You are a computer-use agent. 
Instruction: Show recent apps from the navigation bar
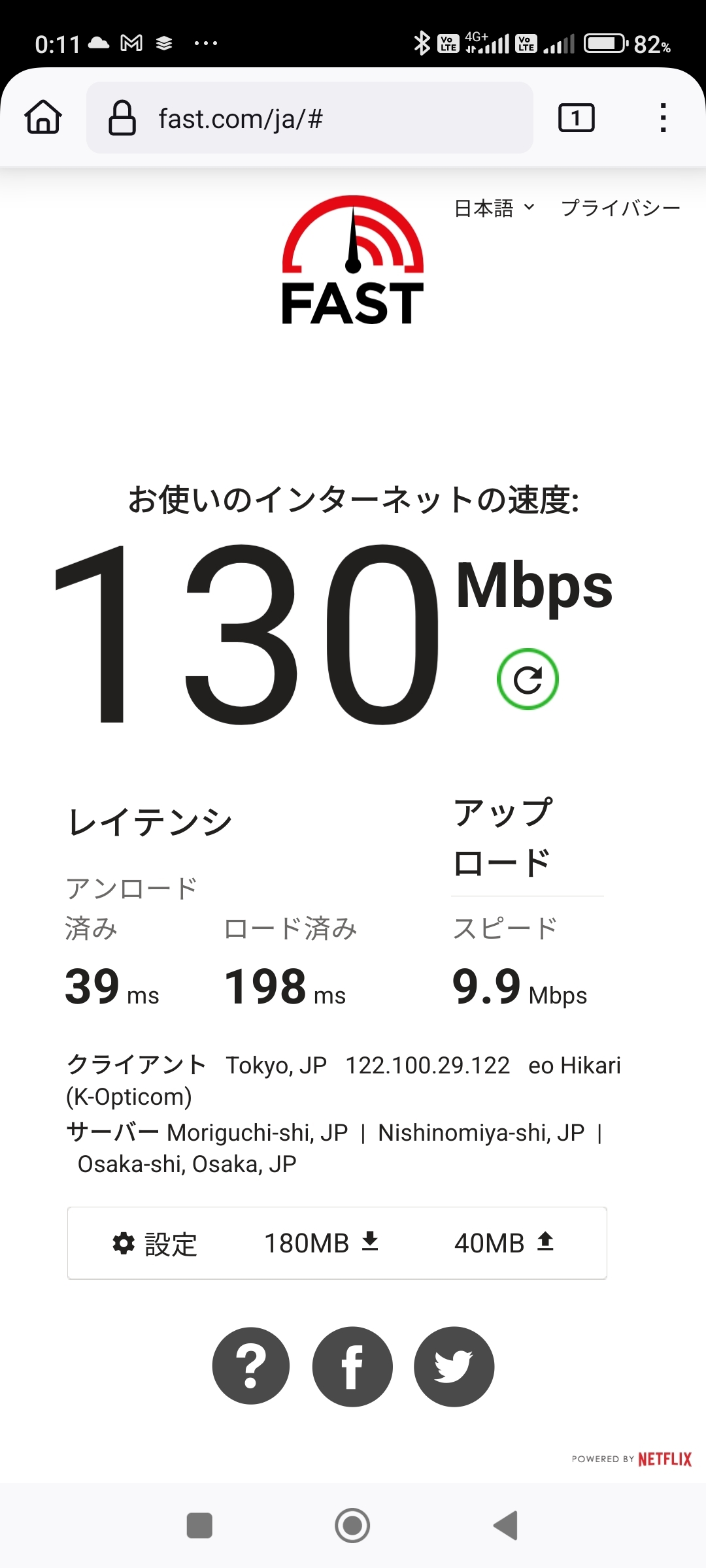199,1526
